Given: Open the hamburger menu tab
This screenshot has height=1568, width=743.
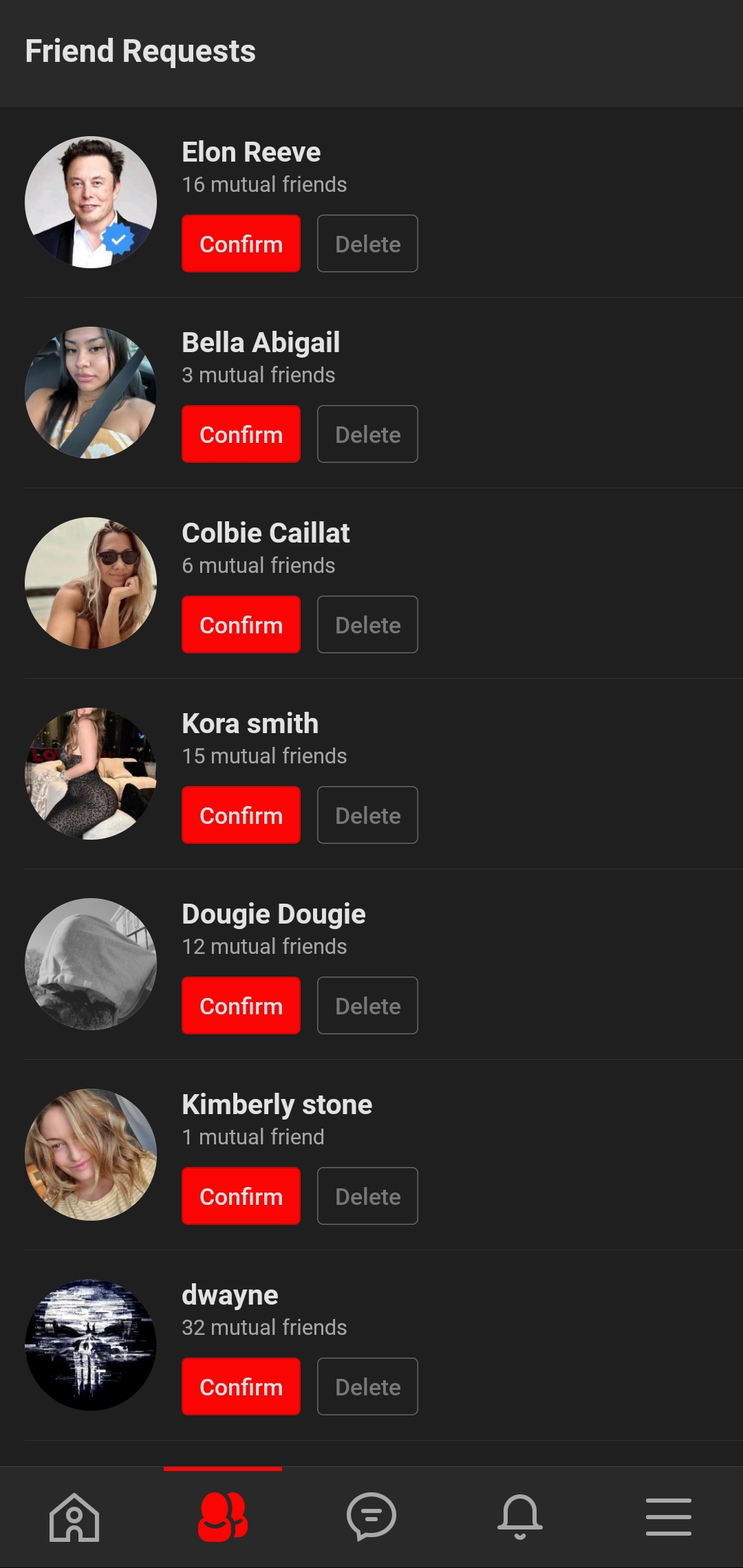Looking at the screenshot, I should click(x=669, y=1517).
